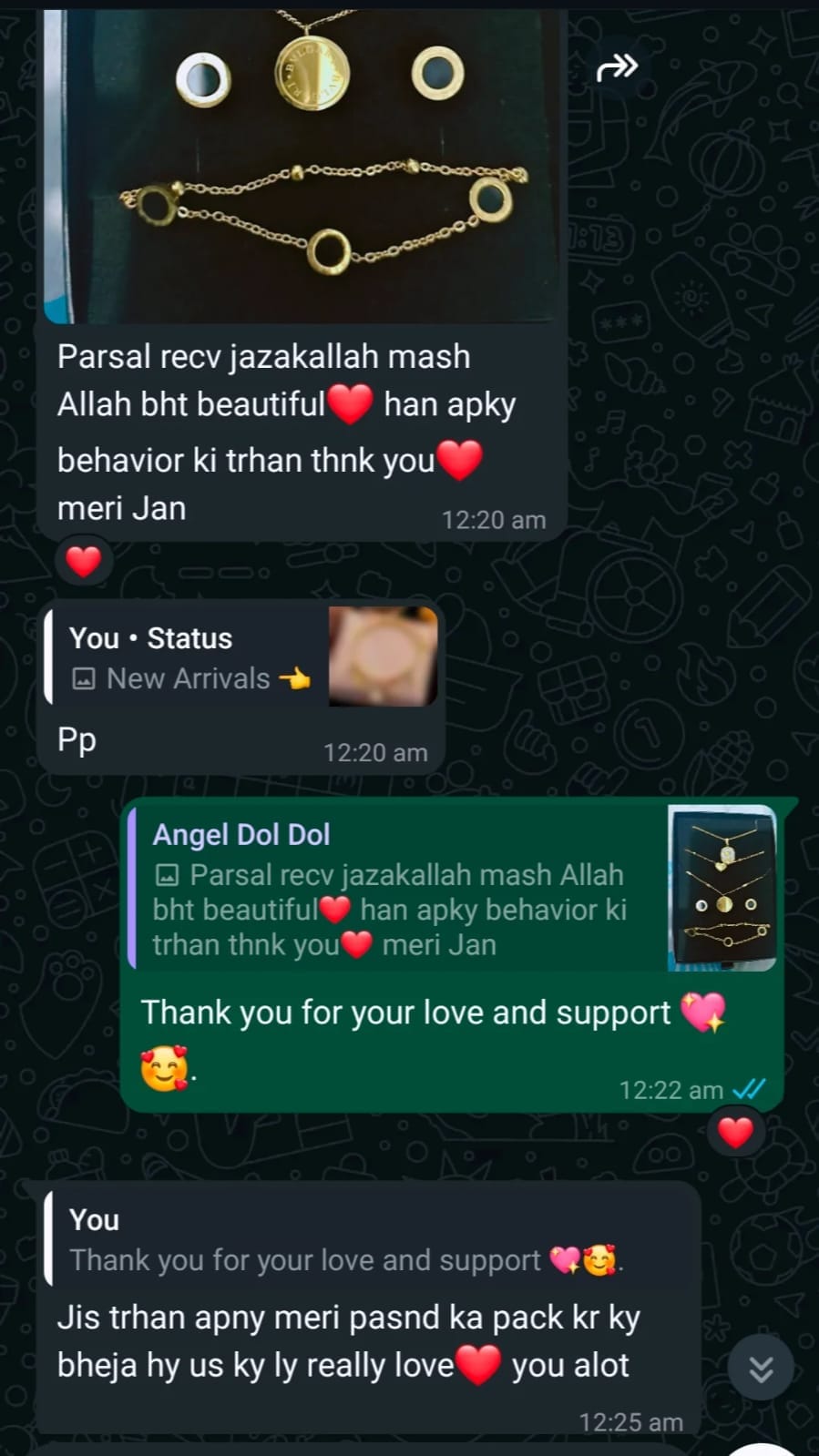This screenshot has height=1456, width=819.
Task: View heart reaction under Parsal recv message
Action: point(84,561)
